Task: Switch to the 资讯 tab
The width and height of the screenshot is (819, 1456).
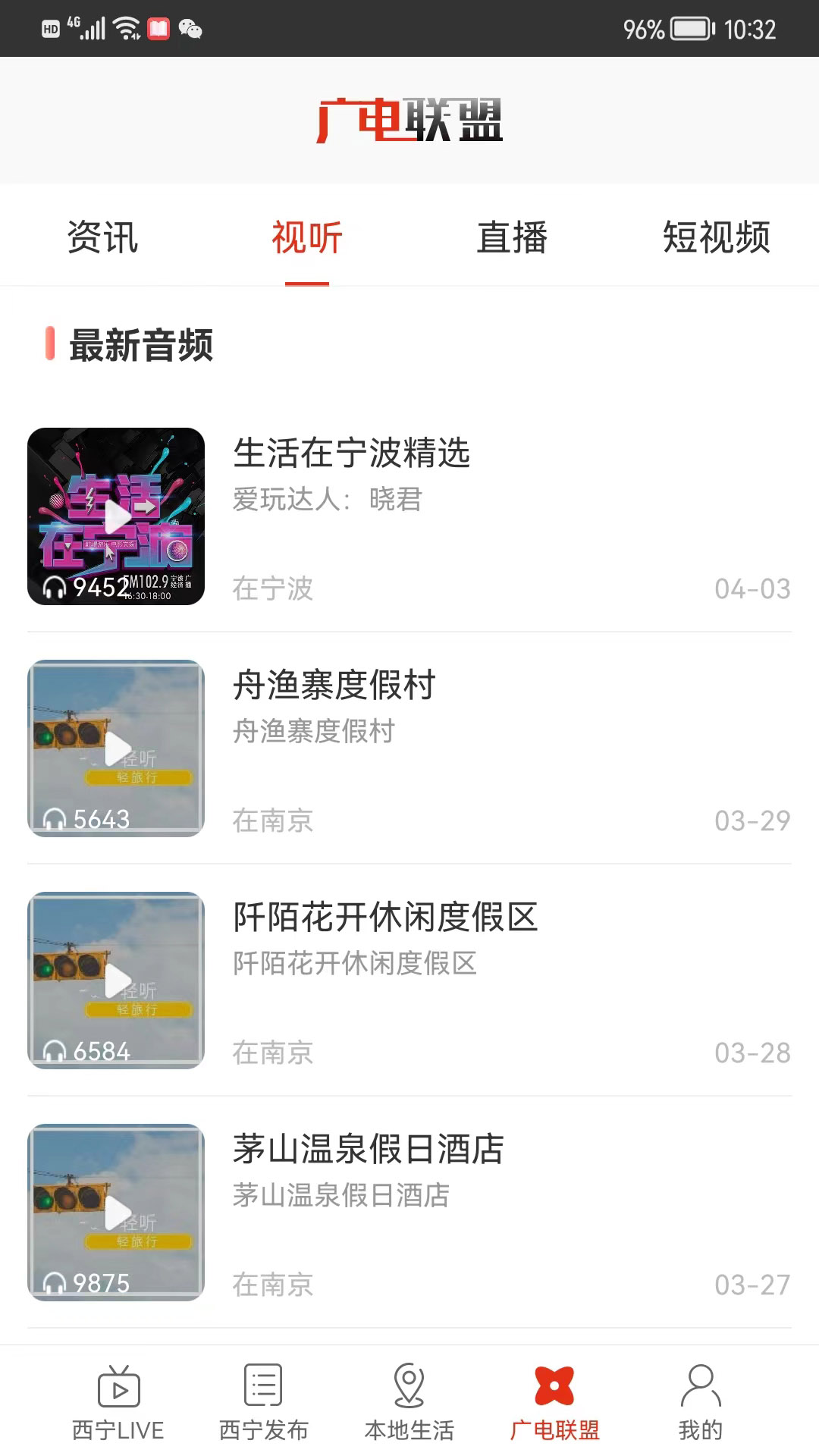Action: pyautogui.click(x=102, y=237)
